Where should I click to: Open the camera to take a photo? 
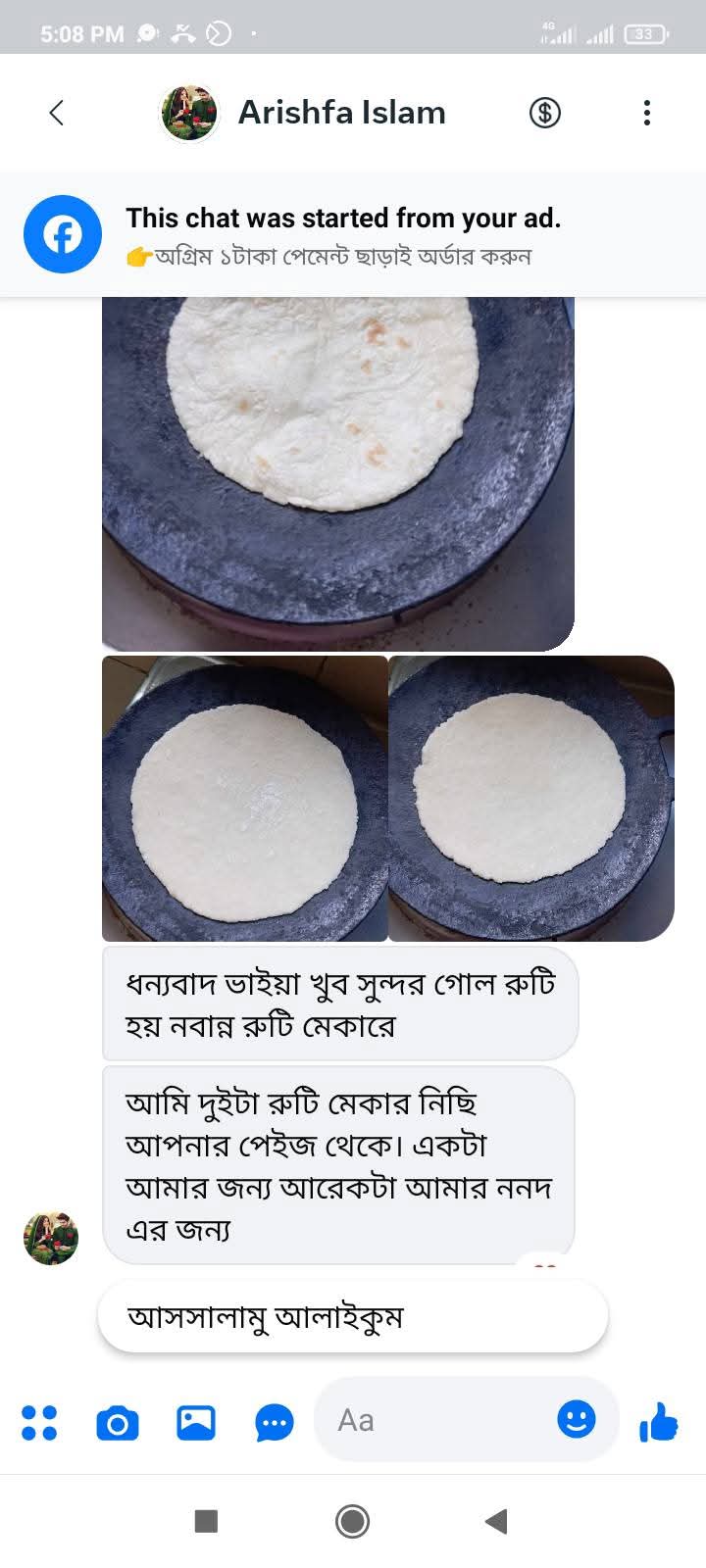tap(118, 1422)
